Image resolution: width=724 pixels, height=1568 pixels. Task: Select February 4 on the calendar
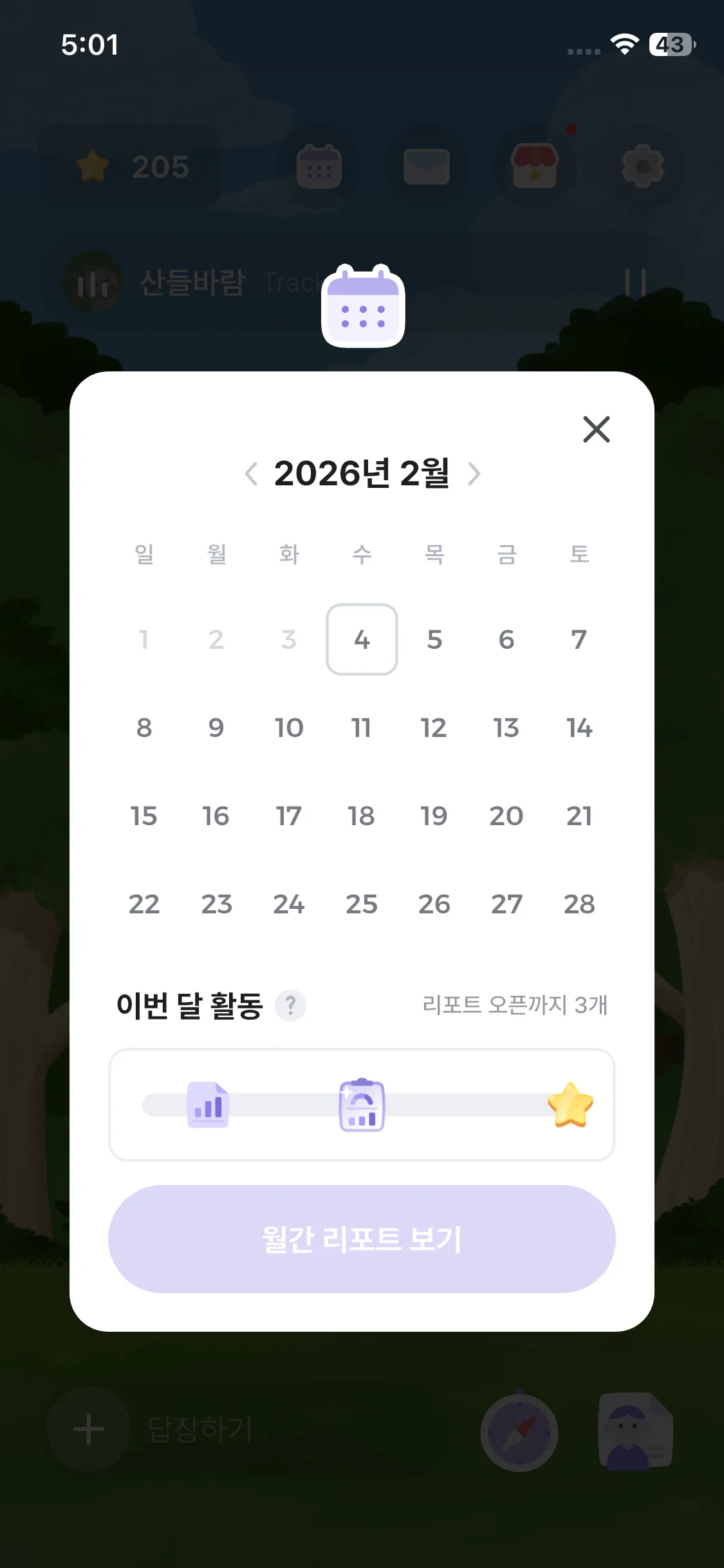(362, 639)
